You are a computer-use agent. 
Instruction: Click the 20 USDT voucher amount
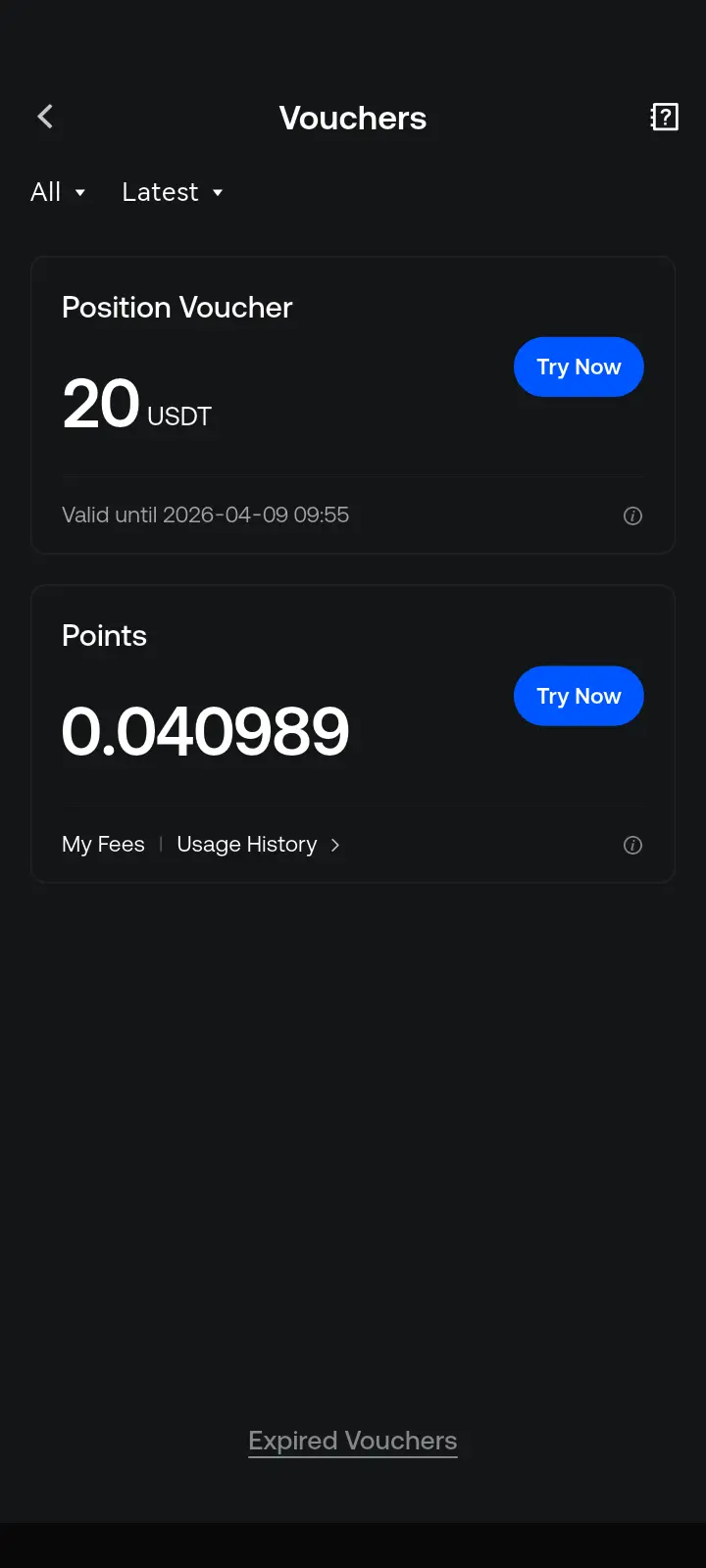(137, 404)
